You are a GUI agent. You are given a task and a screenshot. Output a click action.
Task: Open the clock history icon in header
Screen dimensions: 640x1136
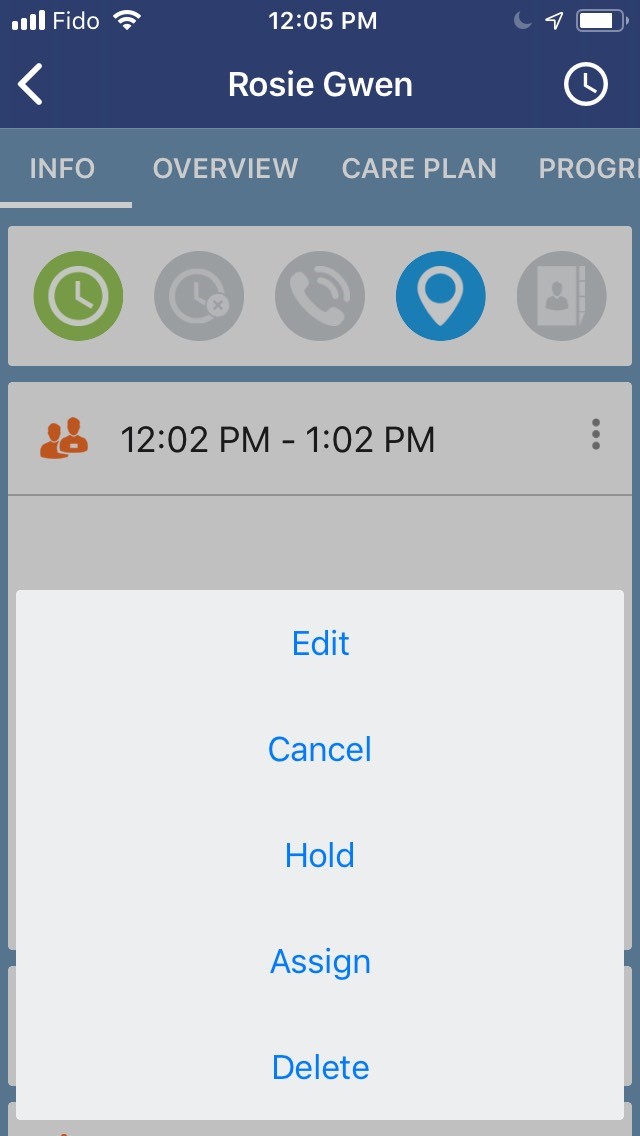pyautogui.click(x=585, y=85)
